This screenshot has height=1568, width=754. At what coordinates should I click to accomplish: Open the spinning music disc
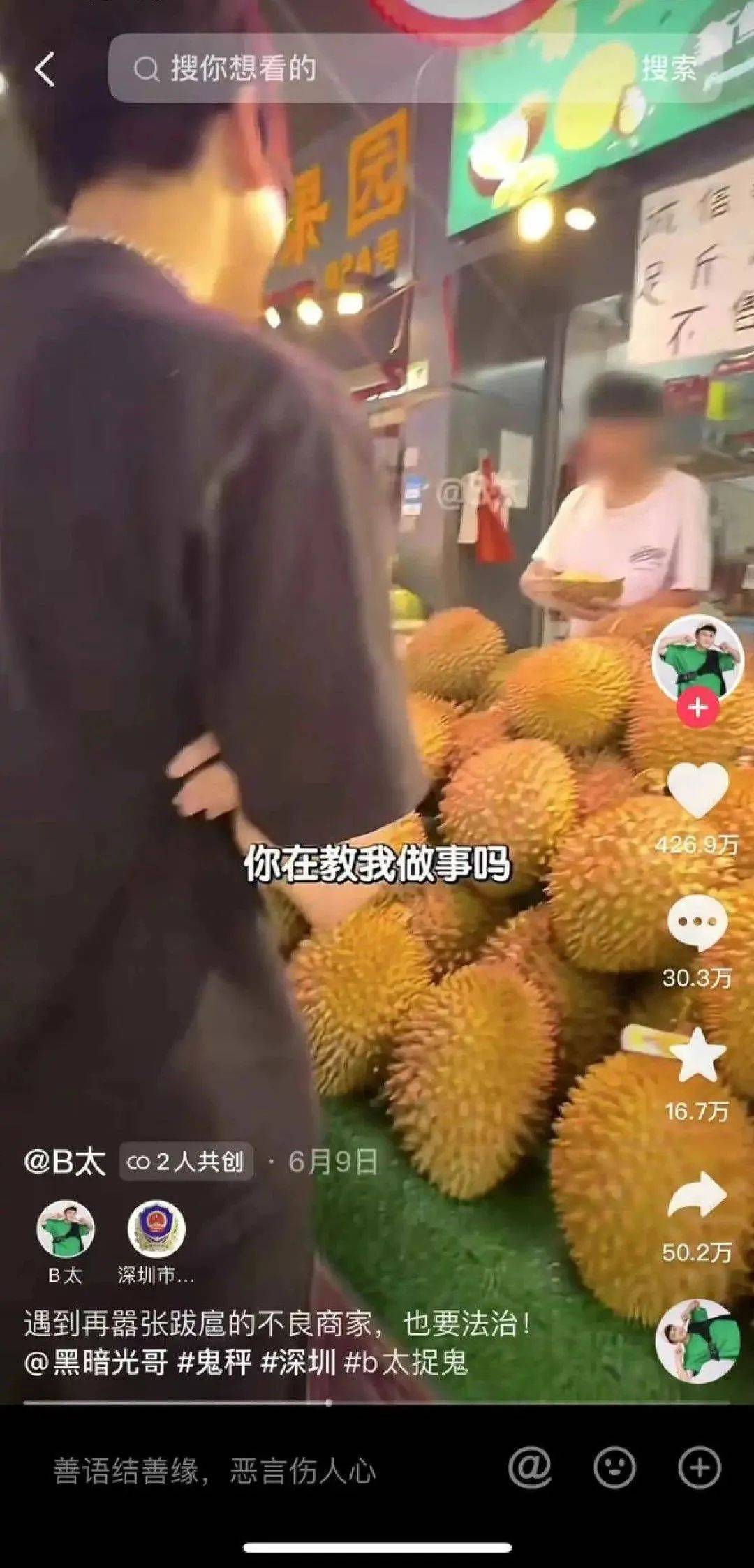(697, 1341)
